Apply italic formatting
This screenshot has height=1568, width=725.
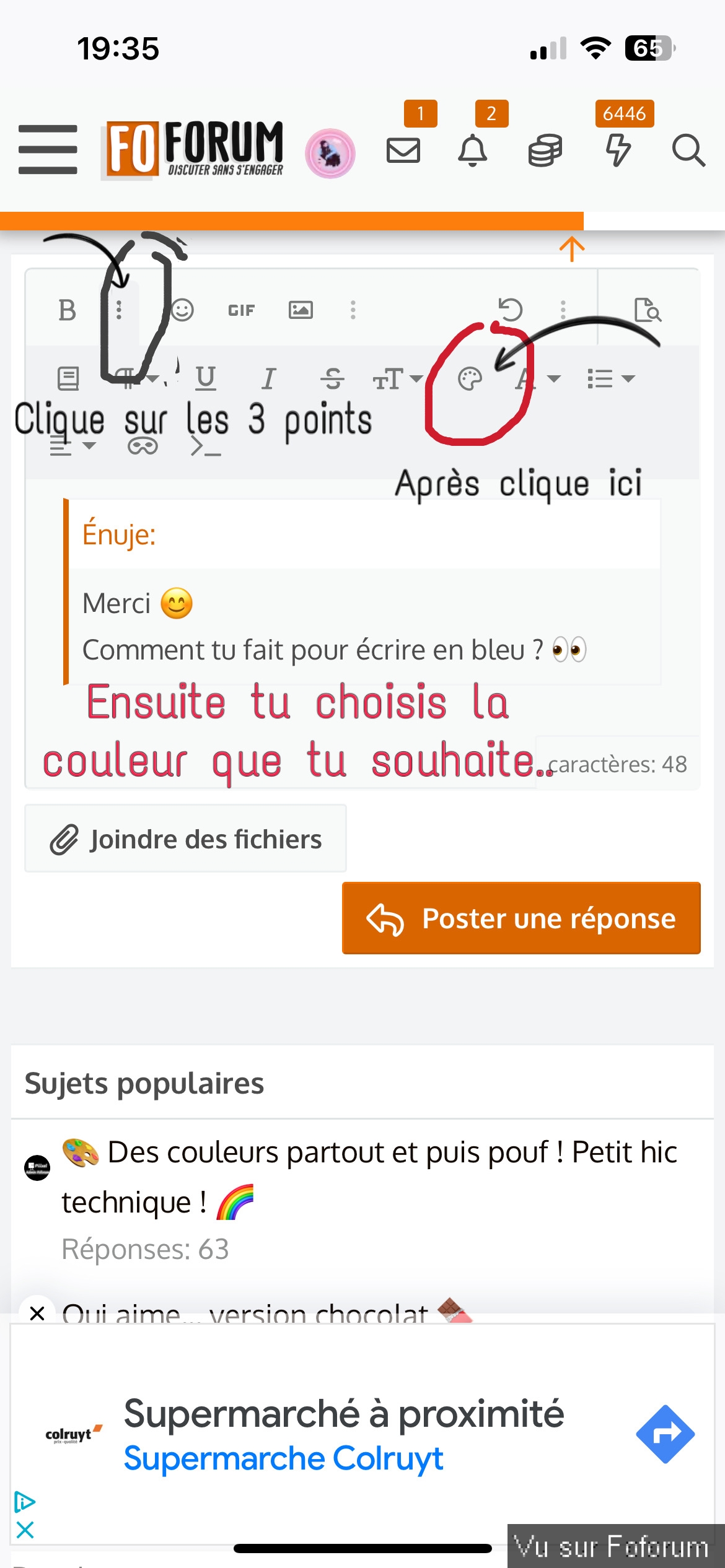[x=268, y=378]
